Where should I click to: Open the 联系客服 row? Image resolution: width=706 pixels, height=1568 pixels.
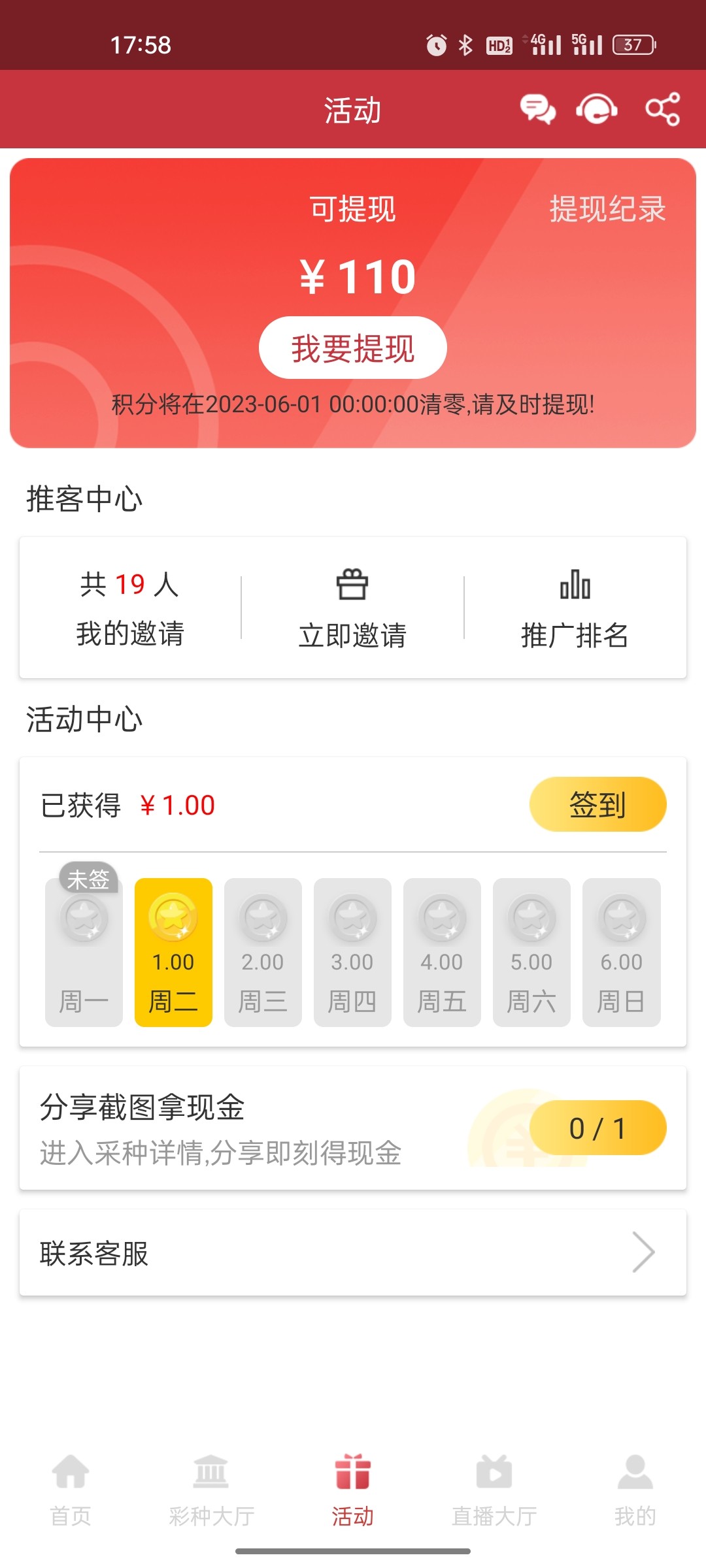(x=353, y=1252)
